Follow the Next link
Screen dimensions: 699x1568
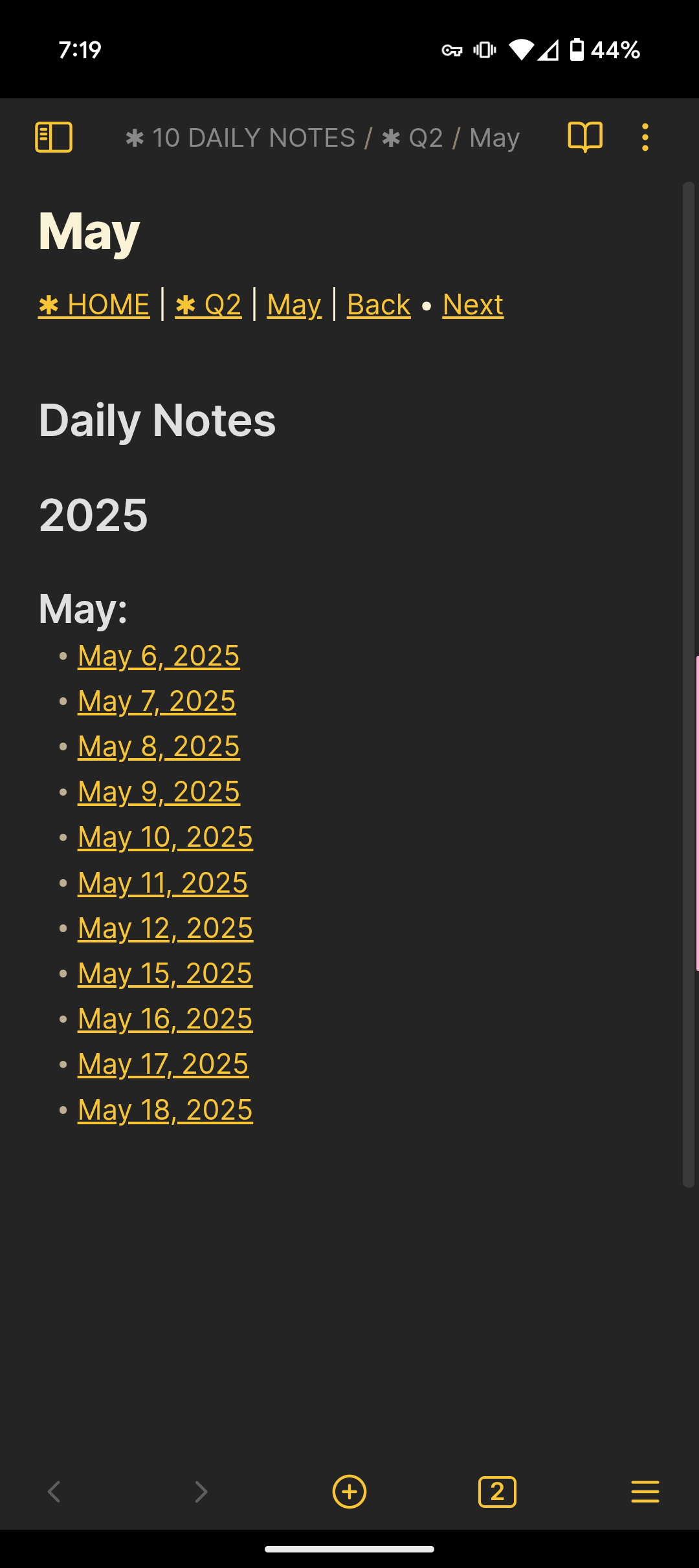pyautogui.click(x=473, y=305)
